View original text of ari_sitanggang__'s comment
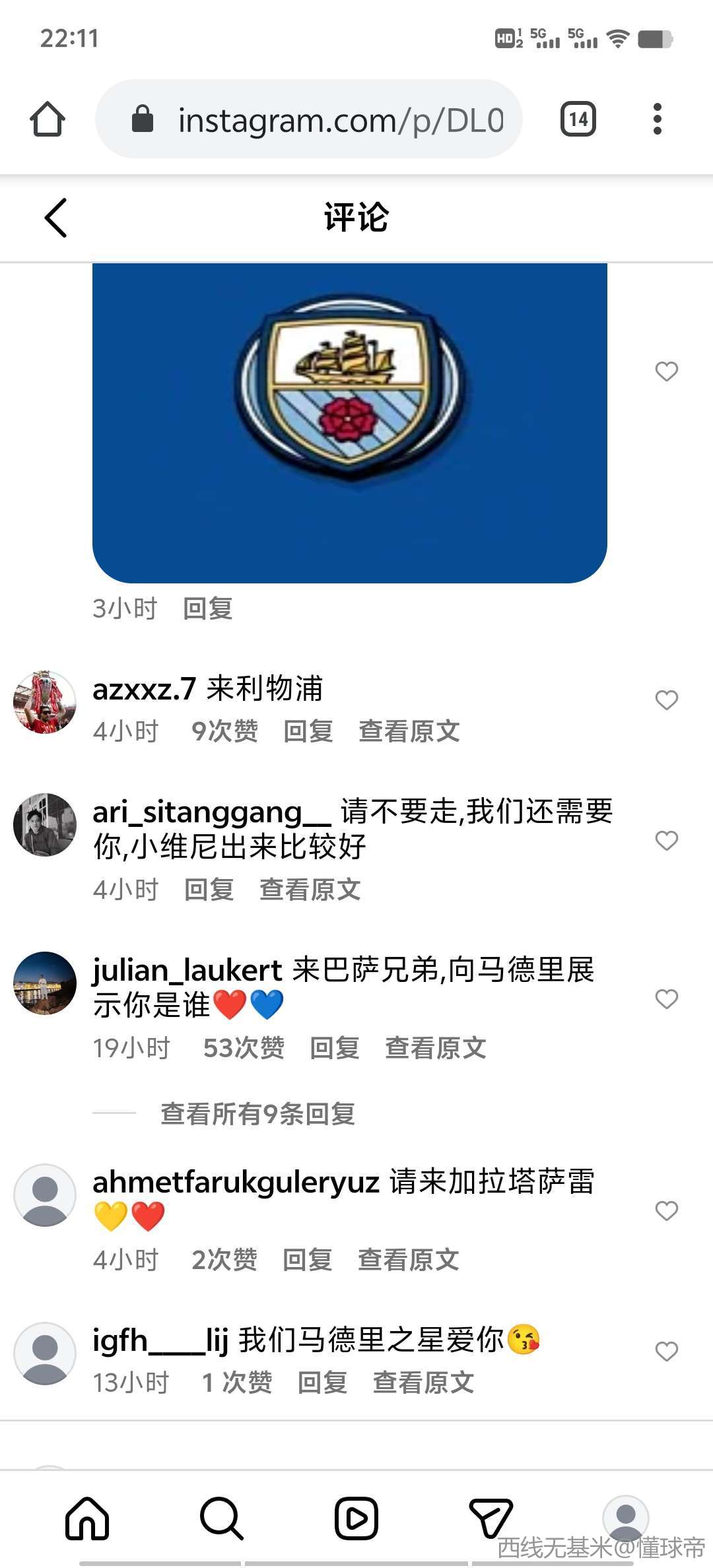This screenshot has height=1568, width=713. [x=310, y=890]
